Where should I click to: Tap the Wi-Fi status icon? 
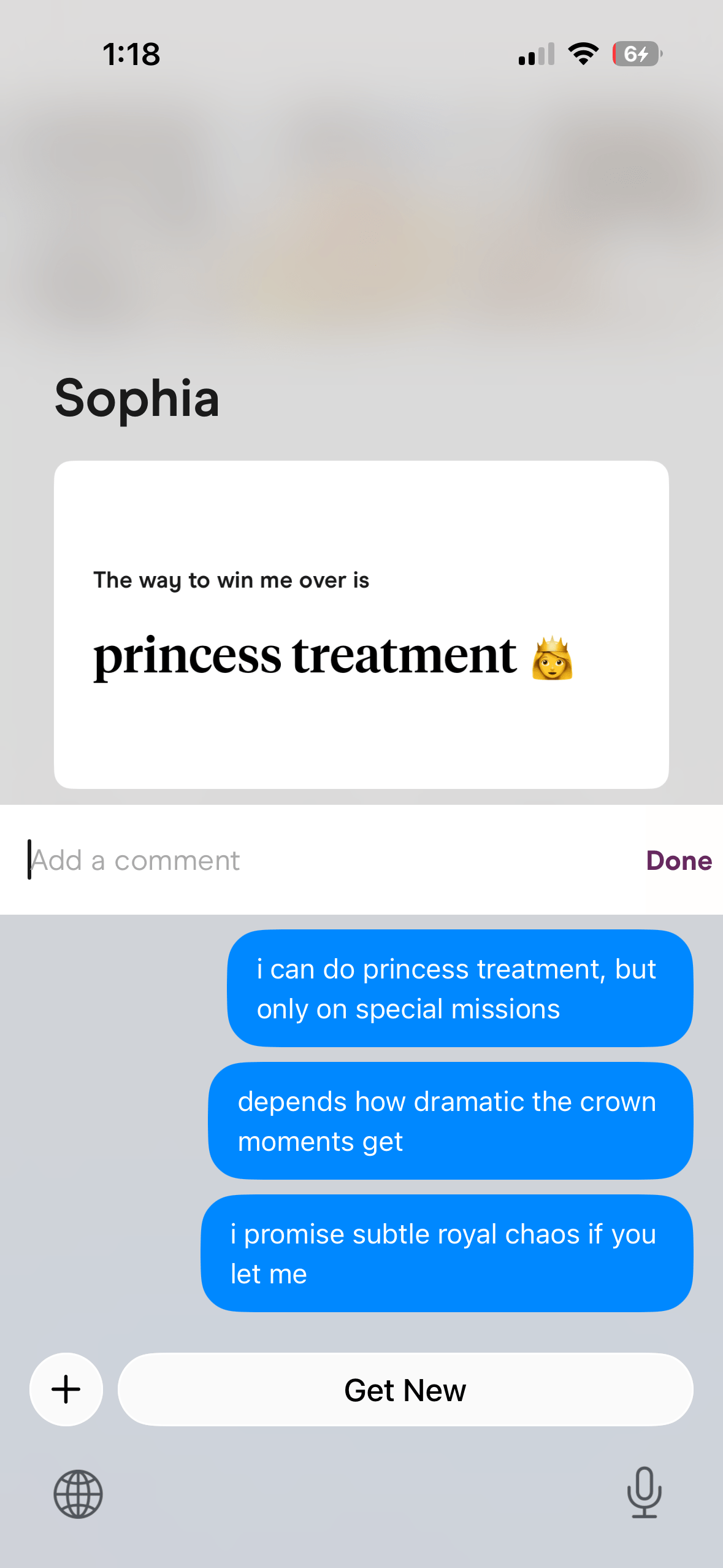click(x=583, y=55)
